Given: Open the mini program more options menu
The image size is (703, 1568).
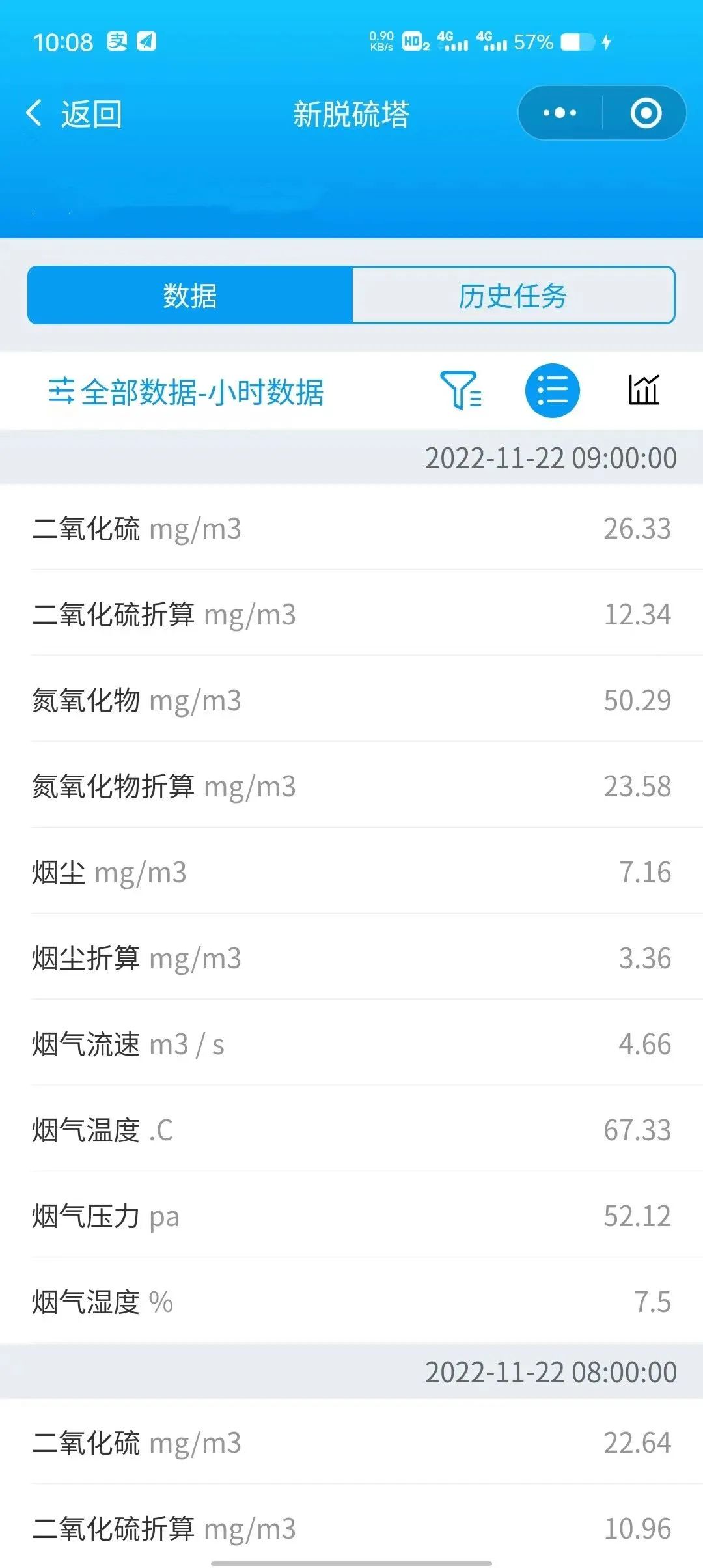Looking at the screenshot, I should pyautogui.click(x=560, y=113).
